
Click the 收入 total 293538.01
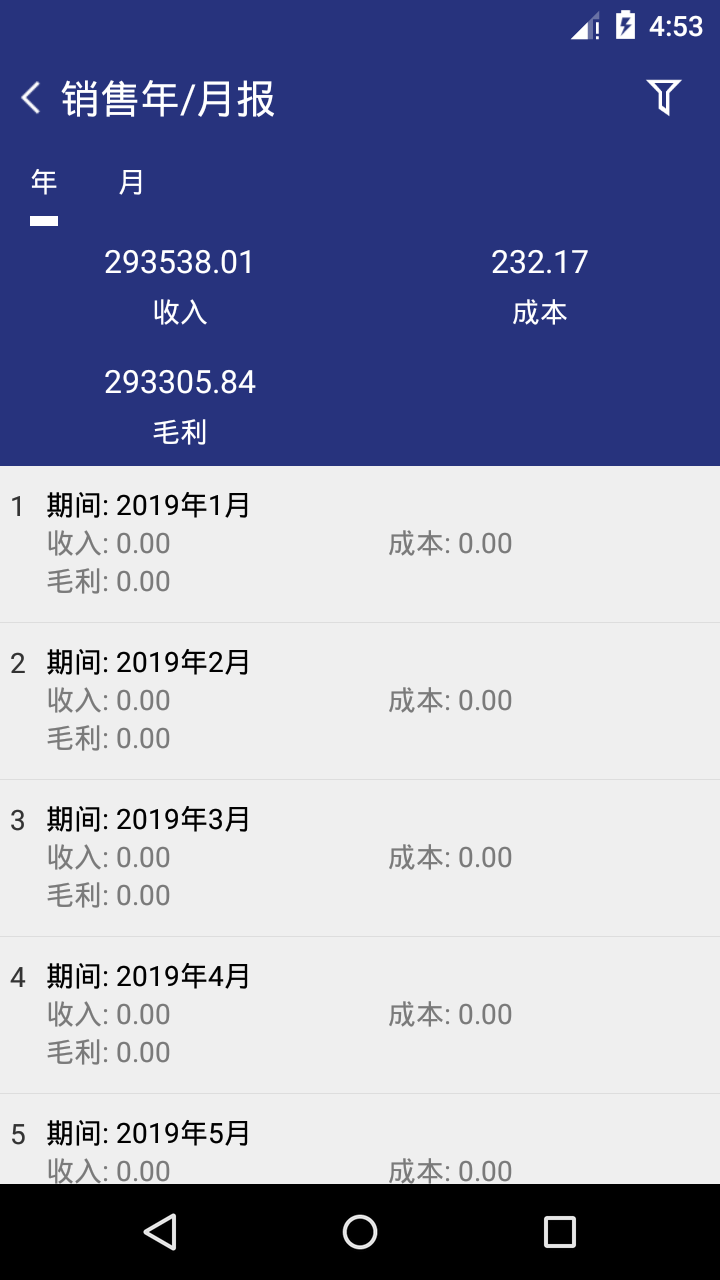tap(181, 262)
